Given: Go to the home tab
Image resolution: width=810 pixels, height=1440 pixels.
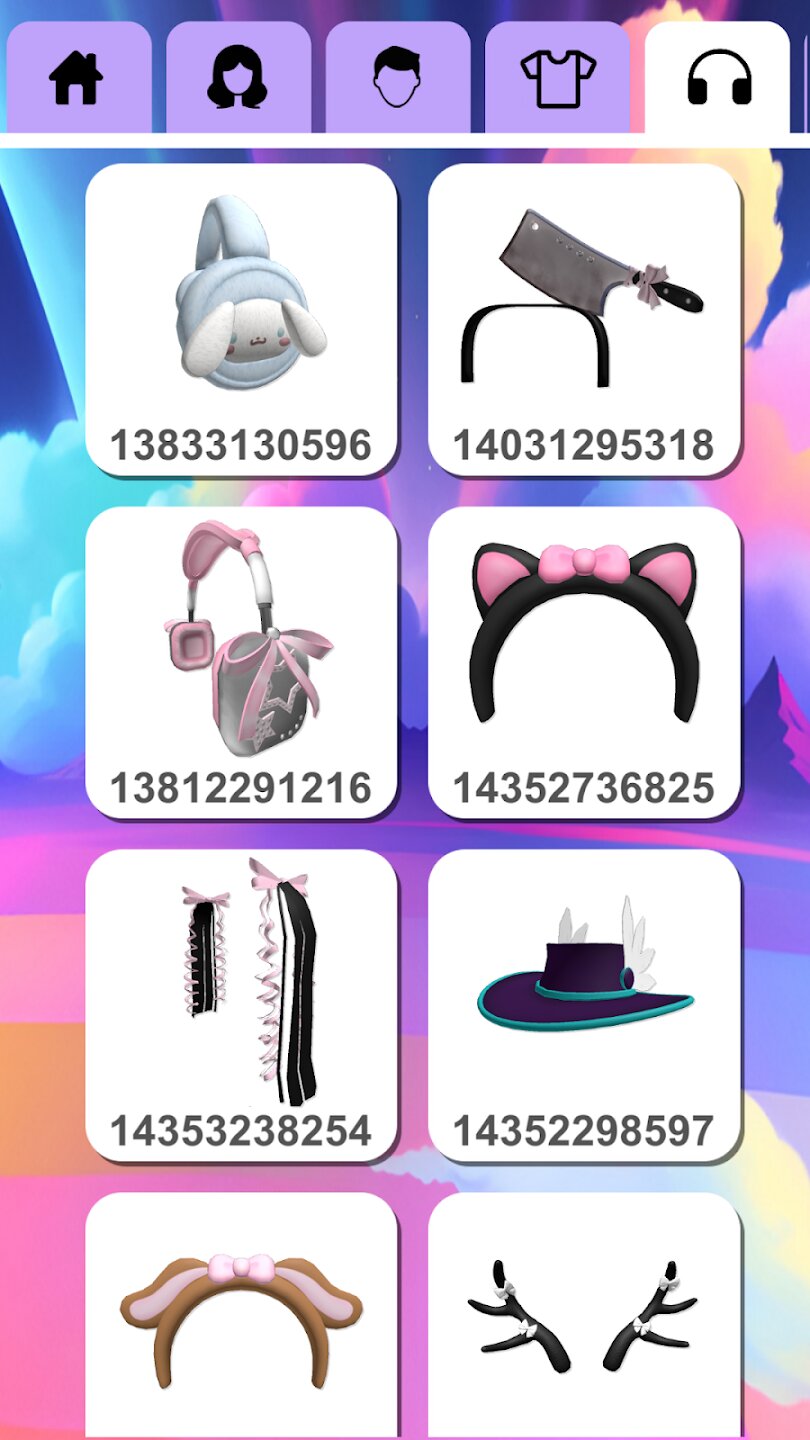Looking at the screenshot, I should click(x=77, y=78).
